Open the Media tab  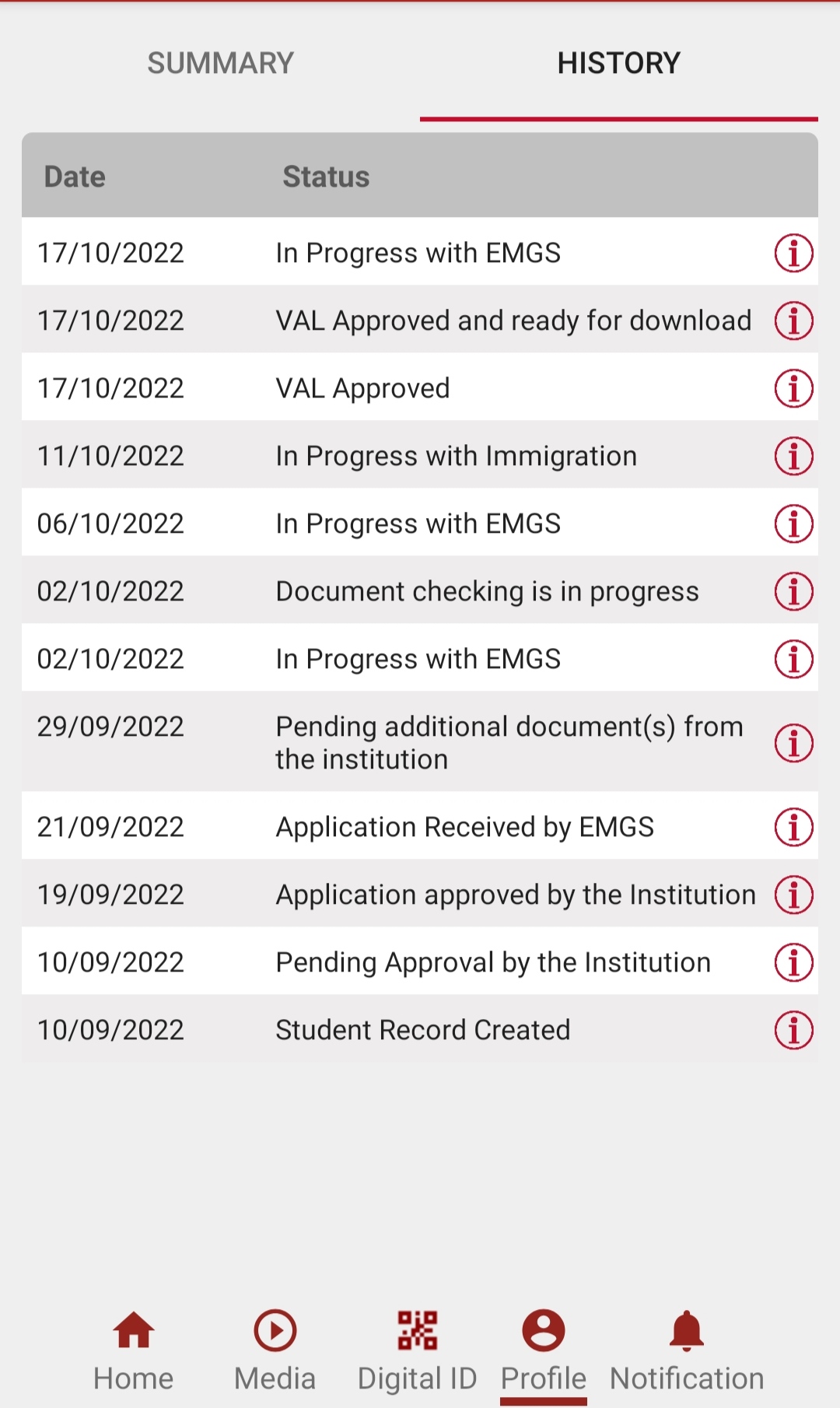275,1351
